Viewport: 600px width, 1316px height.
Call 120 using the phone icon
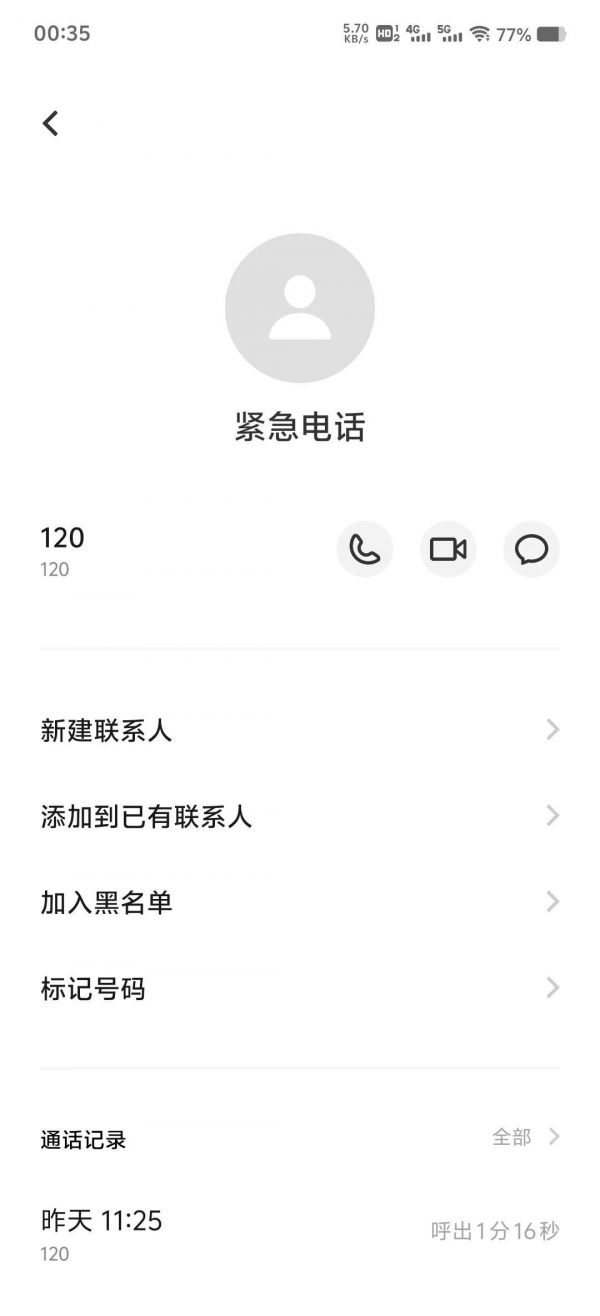(x=365, y=549)
